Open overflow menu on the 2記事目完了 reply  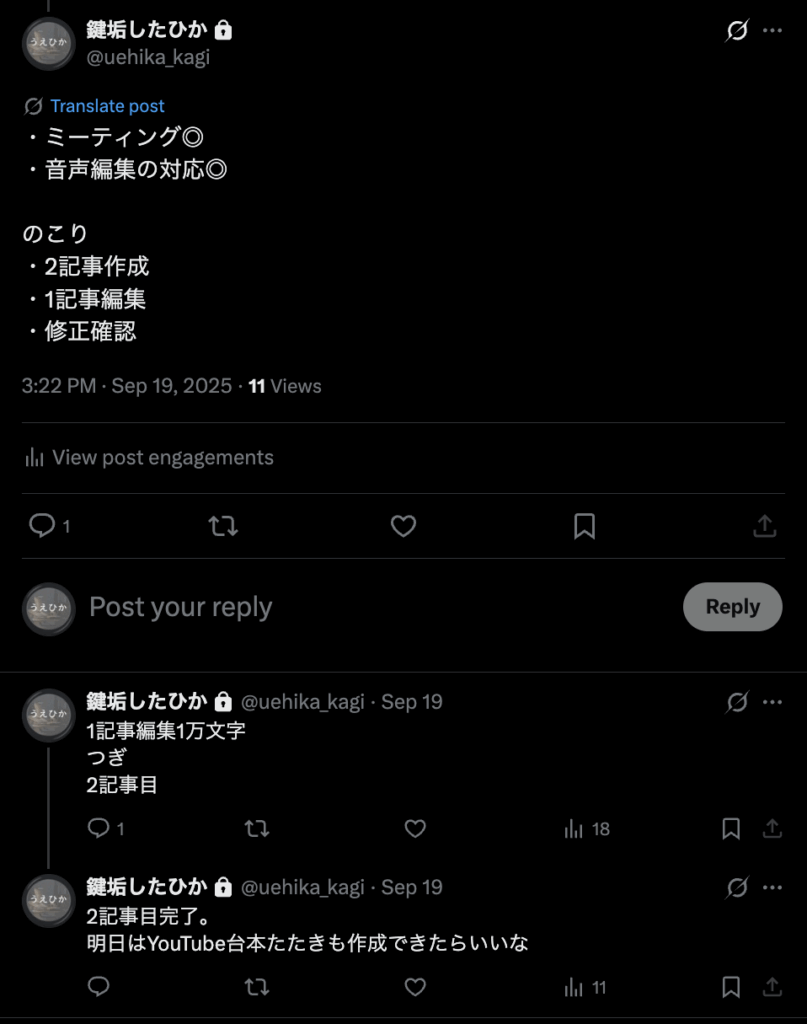(x=772, y=888)
